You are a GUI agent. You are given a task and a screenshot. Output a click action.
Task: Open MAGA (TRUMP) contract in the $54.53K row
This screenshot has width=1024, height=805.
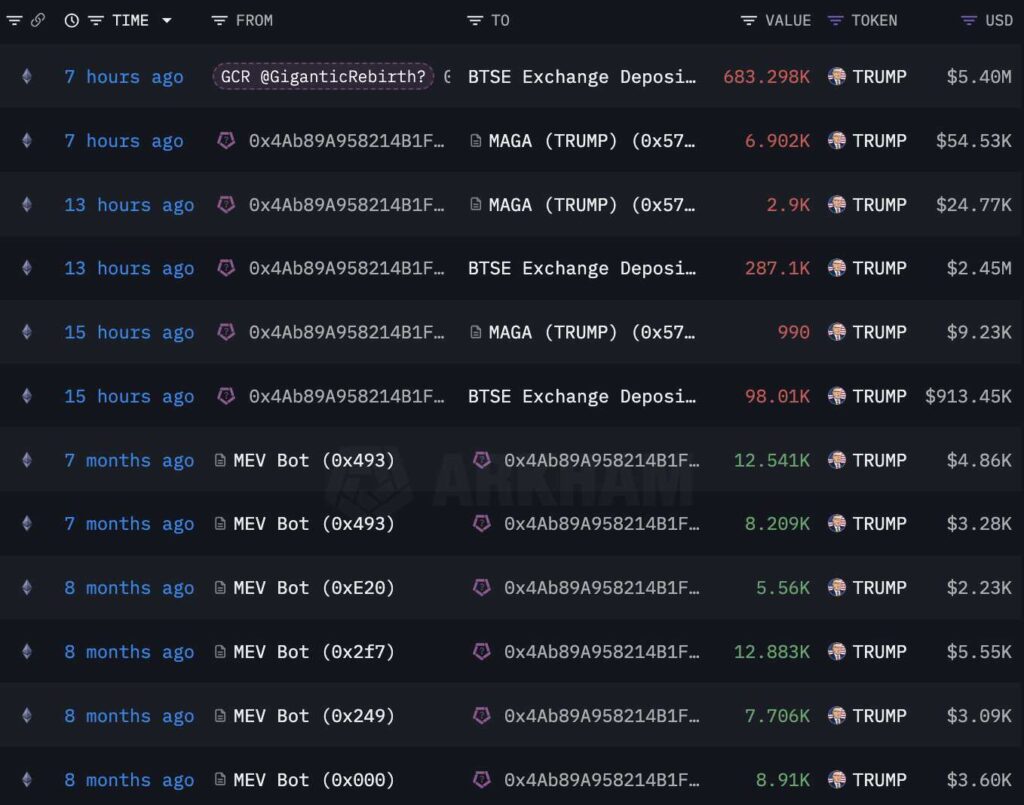[591, 141]
